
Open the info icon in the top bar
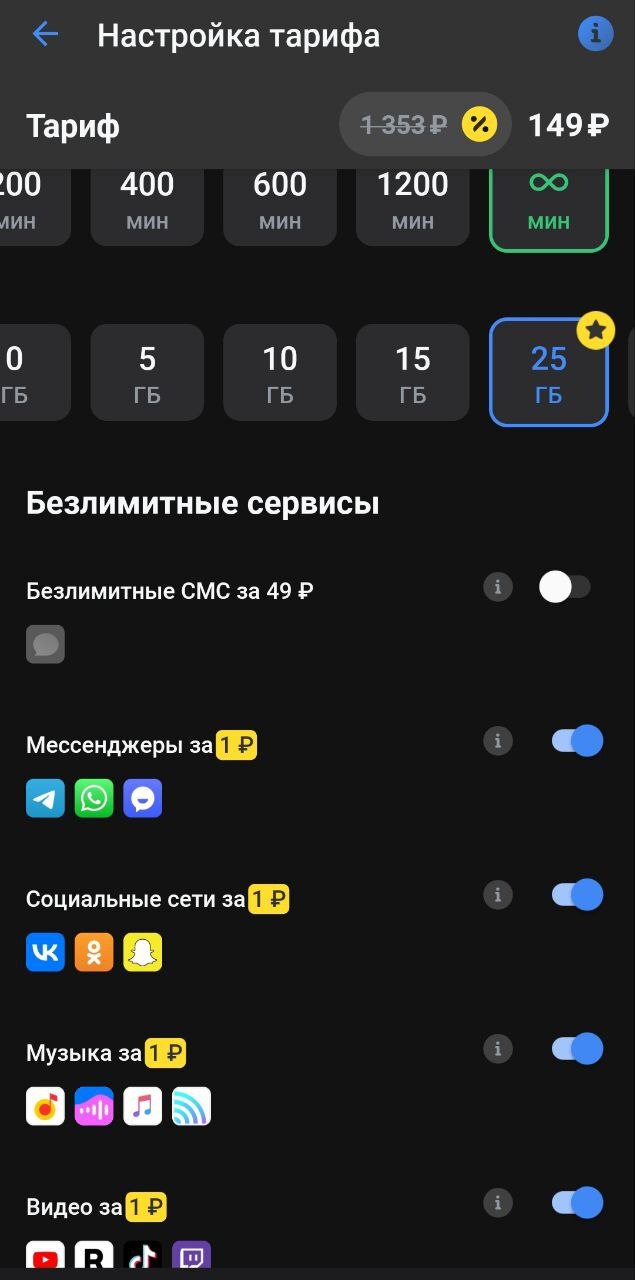click(595, 35)
